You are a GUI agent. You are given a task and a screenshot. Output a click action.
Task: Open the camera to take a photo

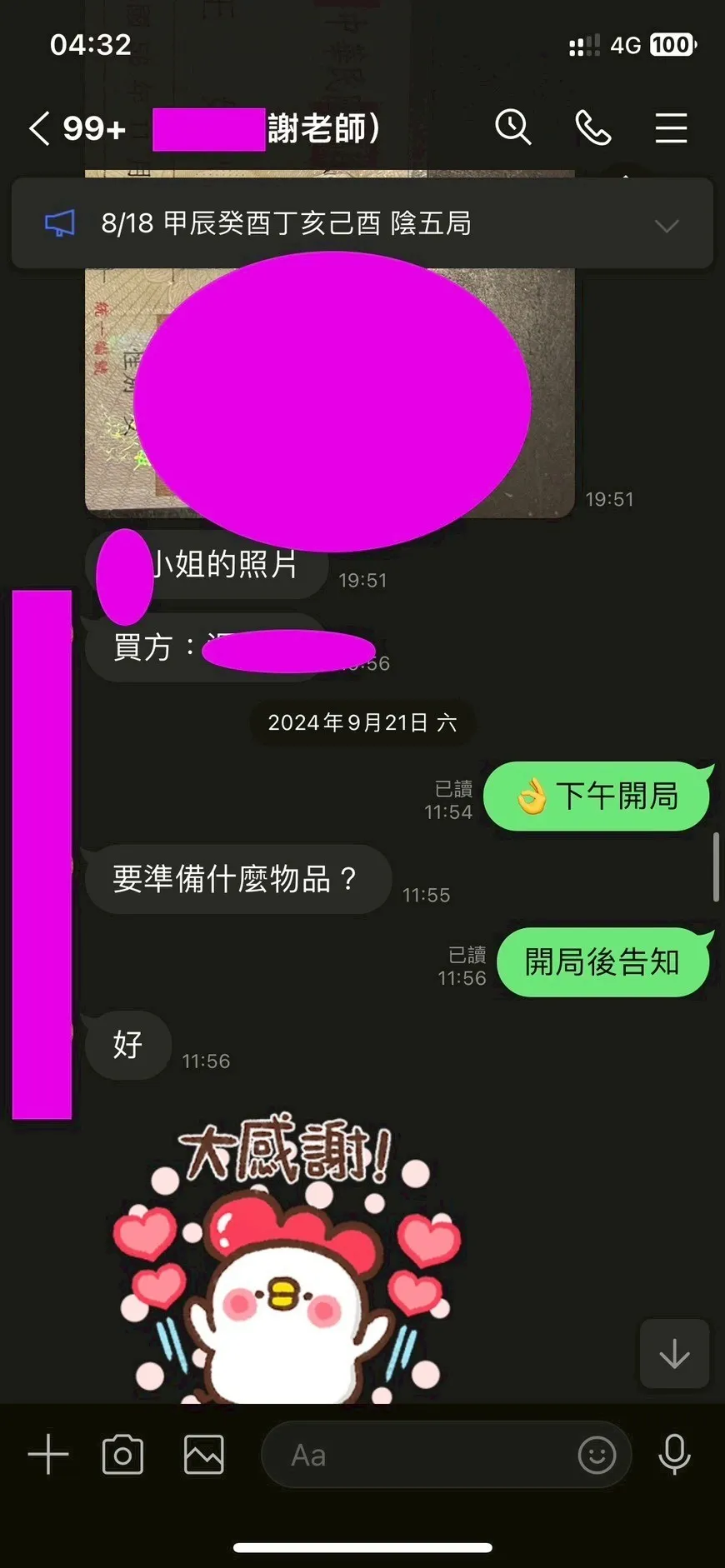pos(122,1456)
